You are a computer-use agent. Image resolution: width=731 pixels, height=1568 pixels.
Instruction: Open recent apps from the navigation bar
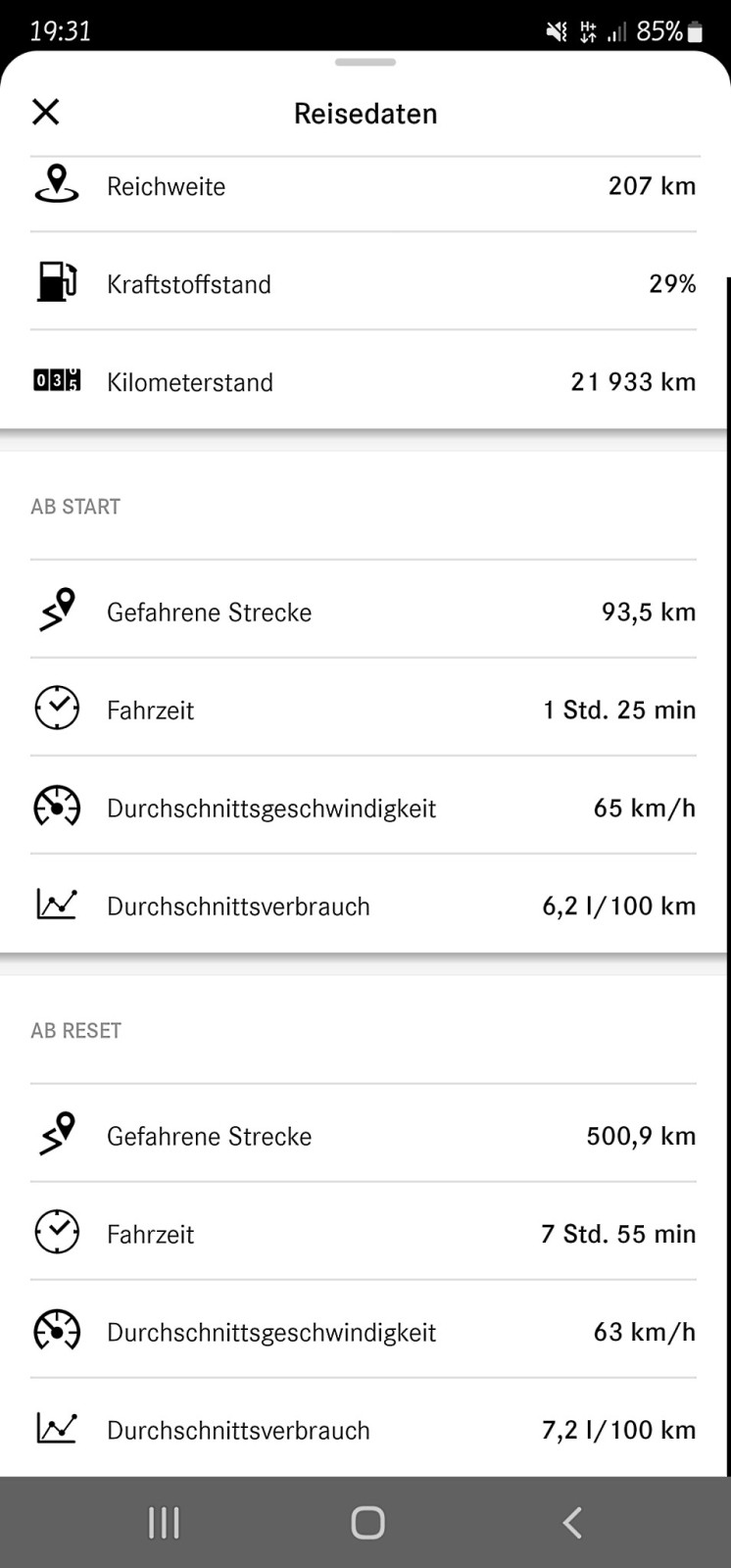(163, 1522)
